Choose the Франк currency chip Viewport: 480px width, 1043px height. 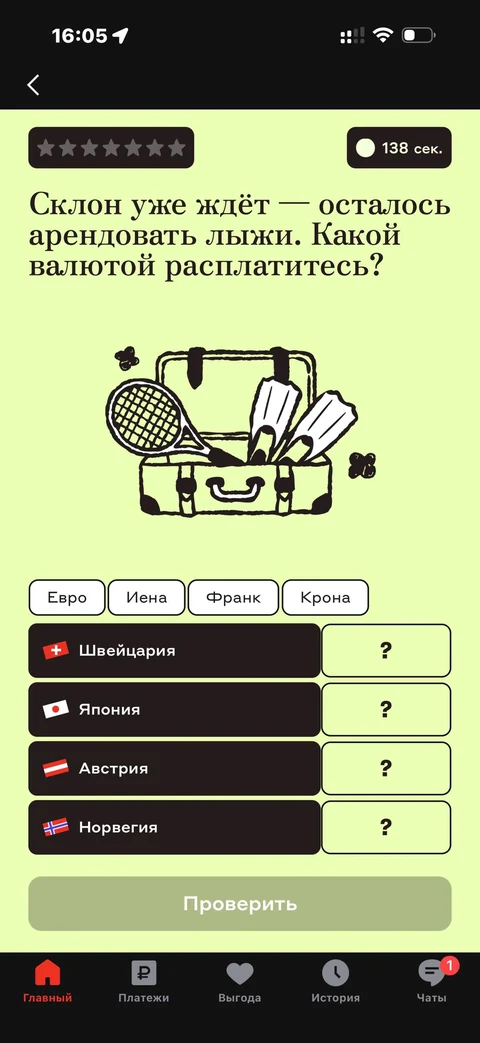[x=233, y=597]
